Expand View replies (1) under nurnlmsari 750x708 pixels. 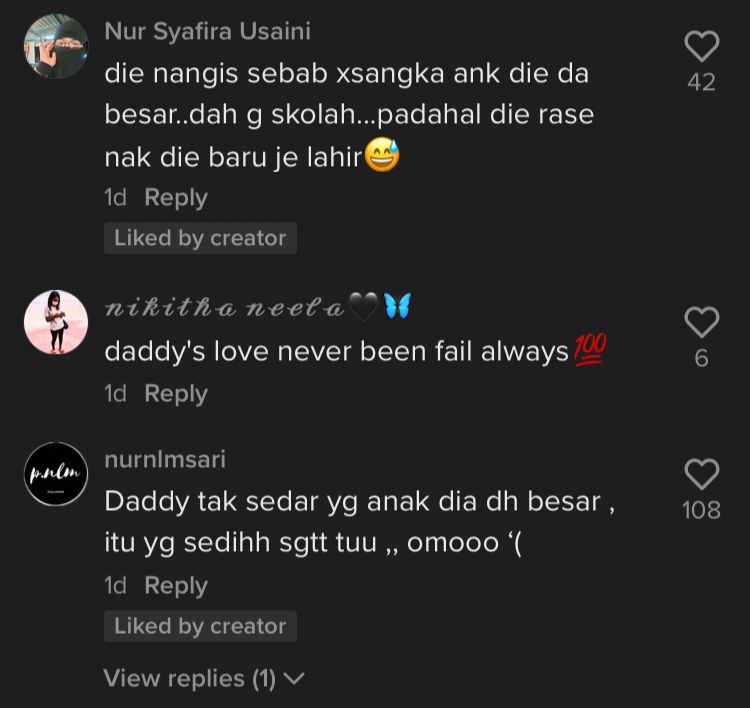[x=204, y=679]
